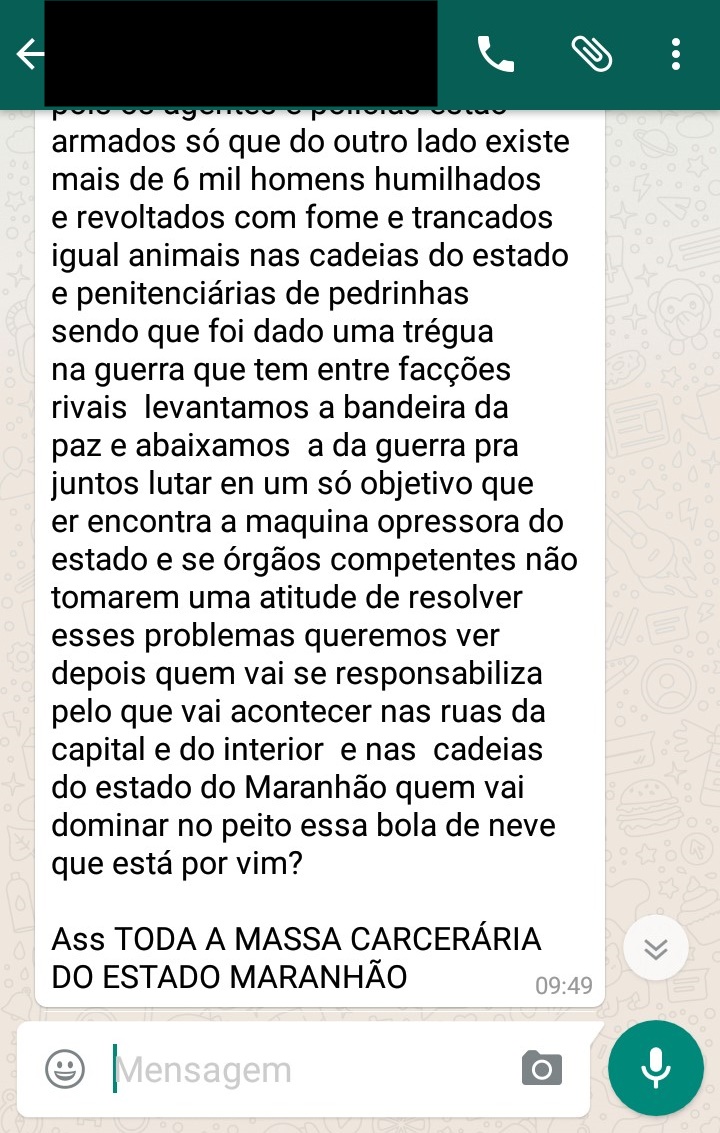The height and width of the screenshot is (1133, 720).
Task: Tap the microphone voice message button
Action: click(656, 1068)
